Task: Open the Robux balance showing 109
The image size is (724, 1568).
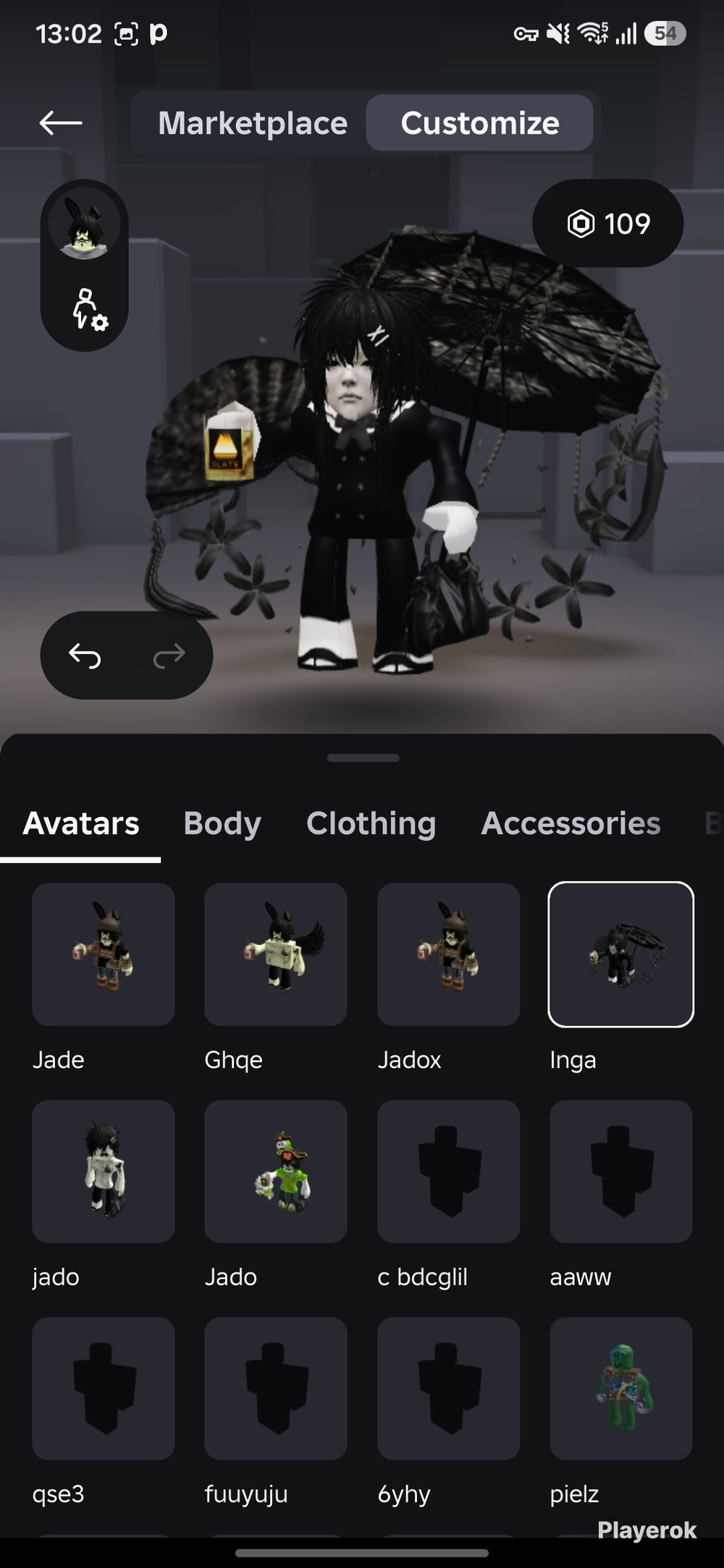Action: 608,224
